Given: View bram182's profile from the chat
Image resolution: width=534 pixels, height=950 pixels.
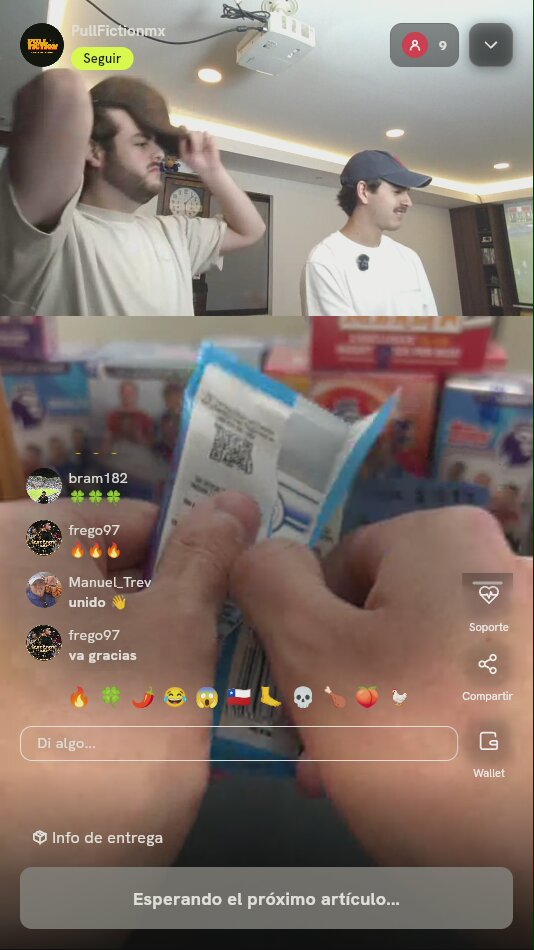Looking at the screenshot, I should click(44, 485).
